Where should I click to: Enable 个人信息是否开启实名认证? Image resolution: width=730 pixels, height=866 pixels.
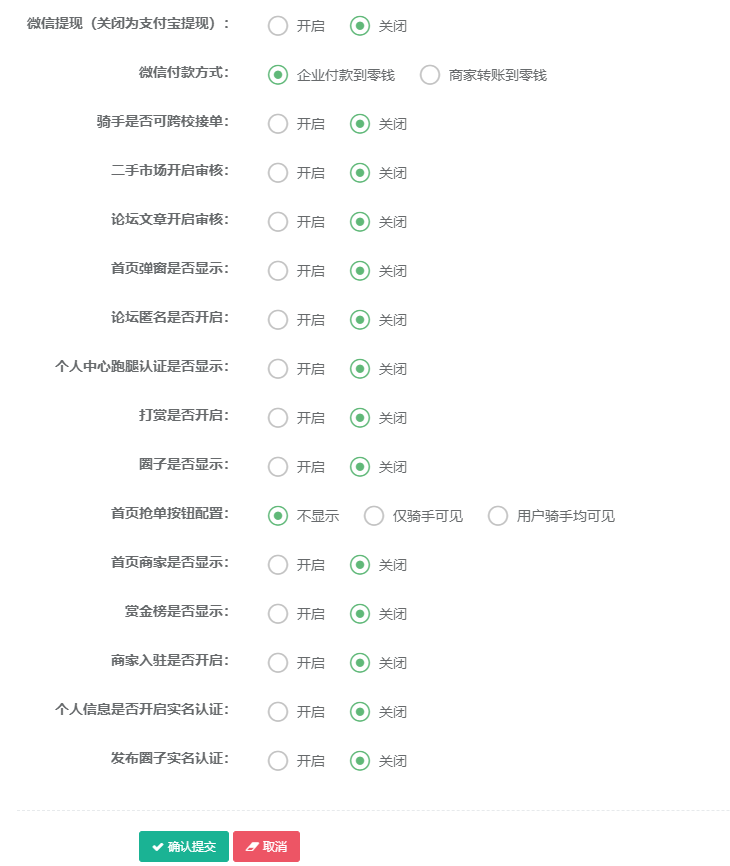[x=278, y=712]
